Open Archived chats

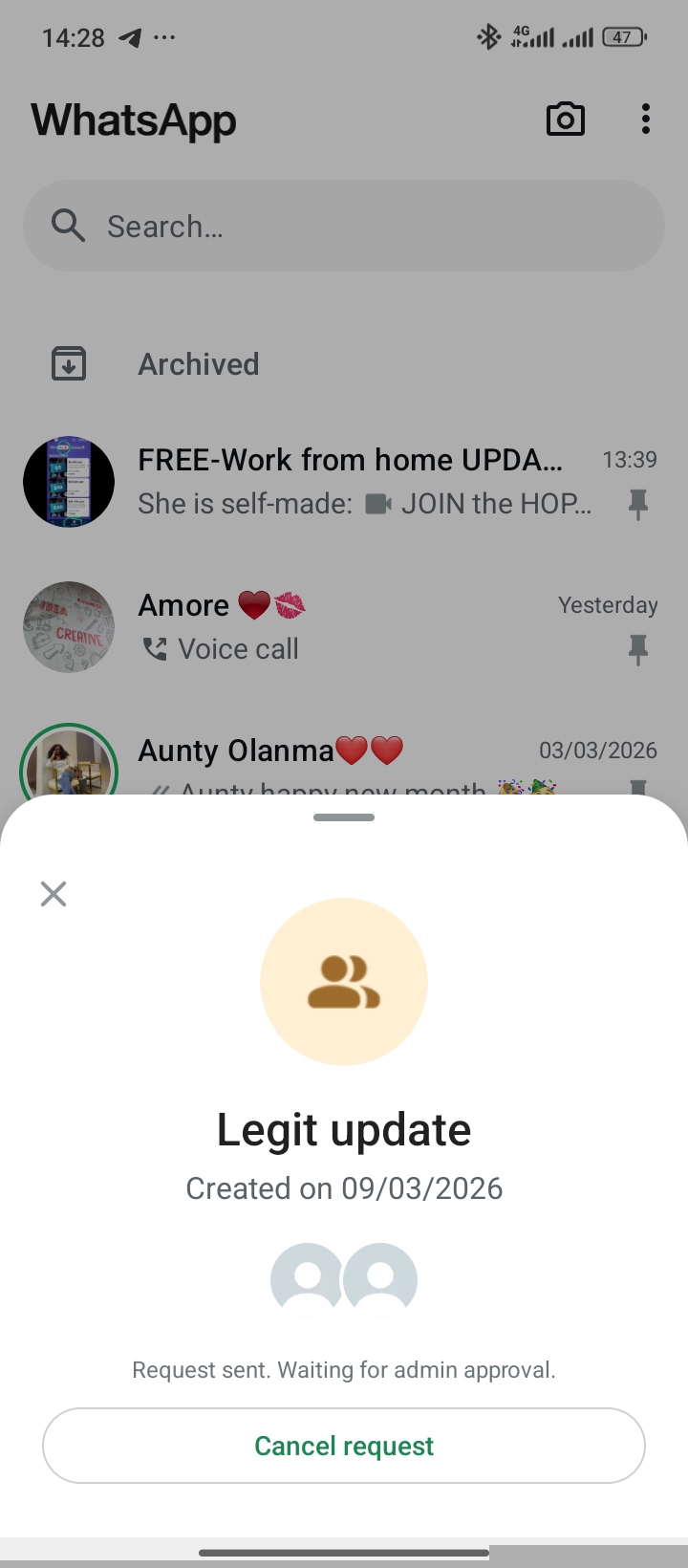tap(199, 364)
